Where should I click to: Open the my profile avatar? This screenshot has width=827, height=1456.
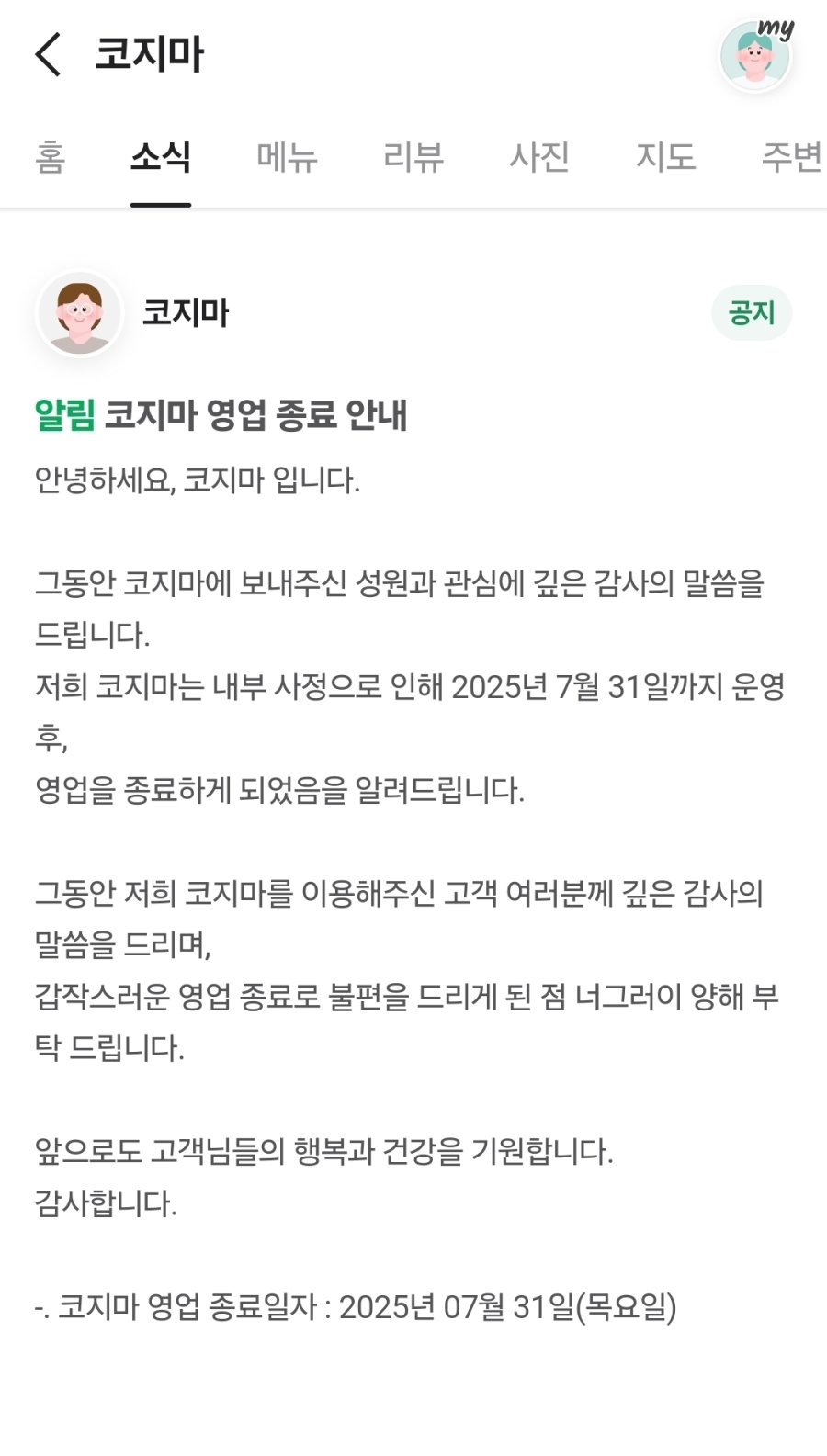pos(755,57)
